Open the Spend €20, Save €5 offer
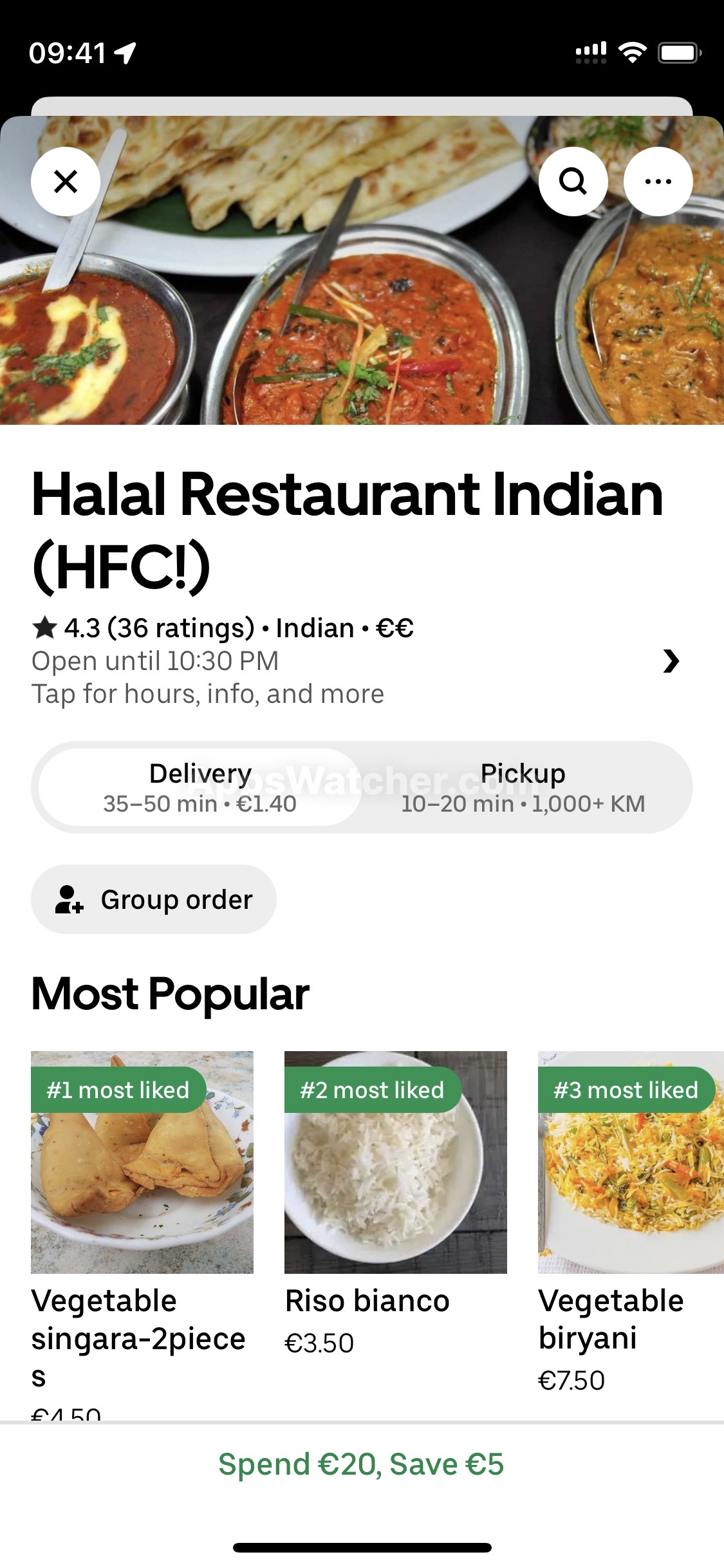This screenshot has height=1568, width=724. coord(361,1464)
